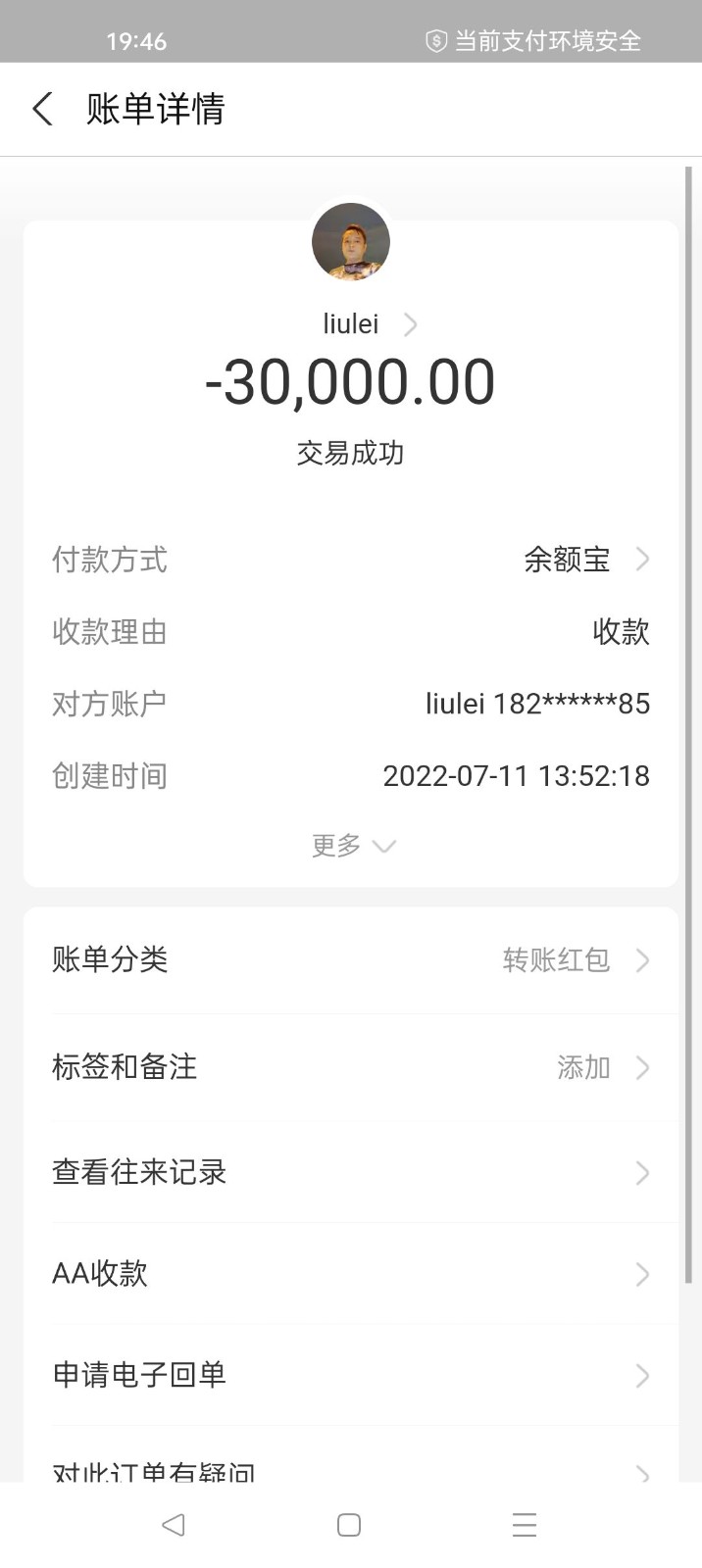The image size is (702, 1568).
Task: Open liulei's profile from the avatar
Action: coord(351,242)
